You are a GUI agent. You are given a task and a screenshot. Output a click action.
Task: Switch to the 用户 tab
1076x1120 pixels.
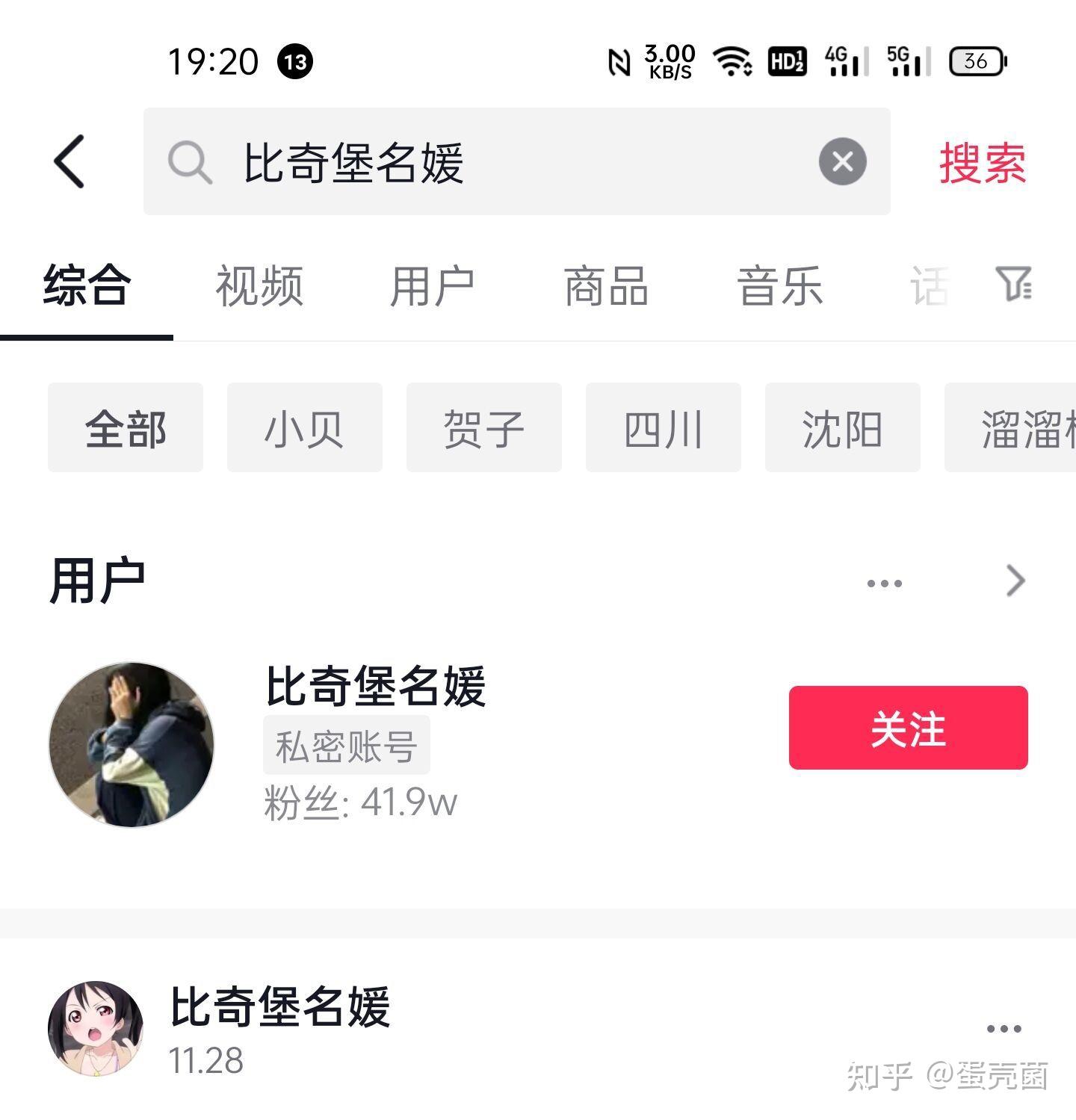pos(433,286)
